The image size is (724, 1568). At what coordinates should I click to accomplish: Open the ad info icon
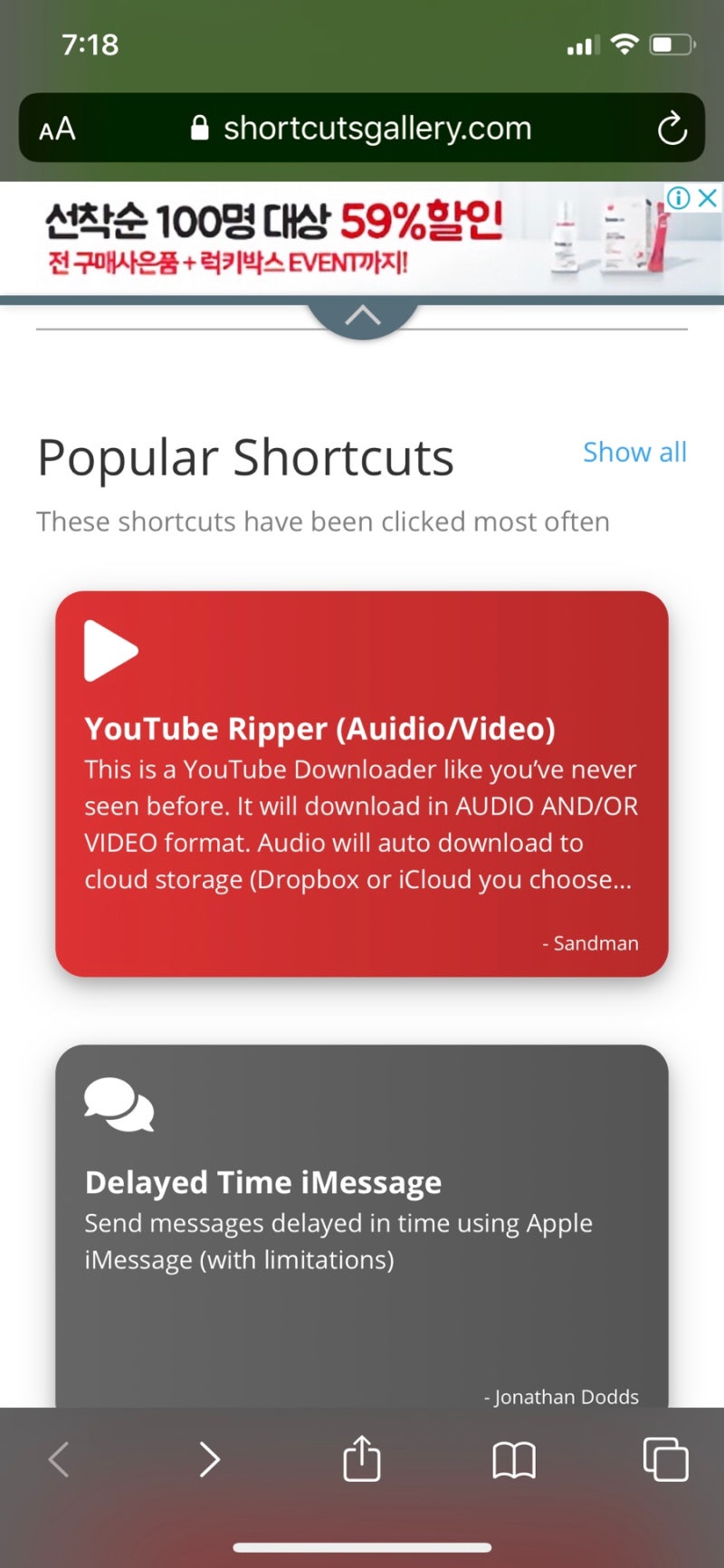click(679, 197)
